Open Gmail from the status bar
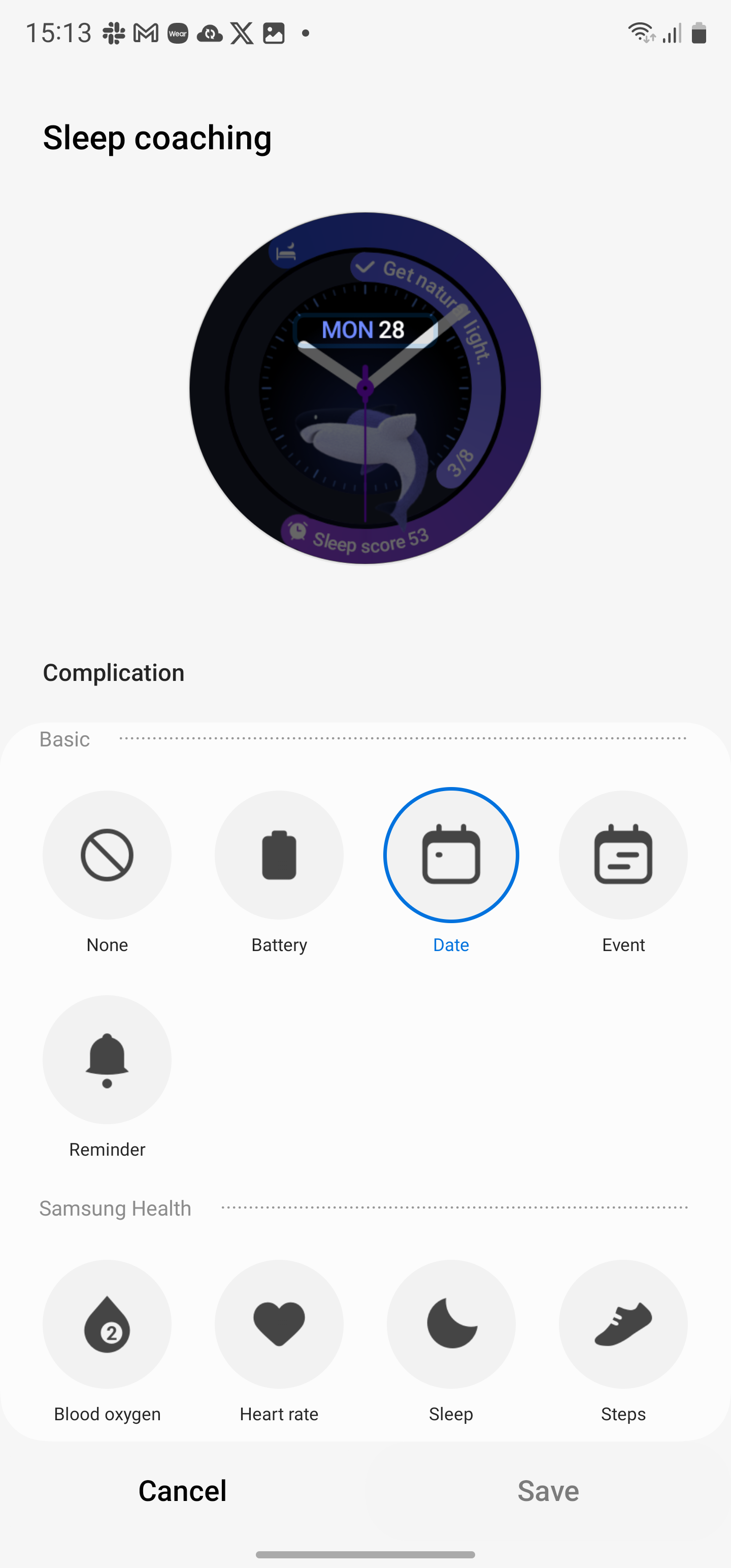This screenshot has height=1568, width=731. 146,34
